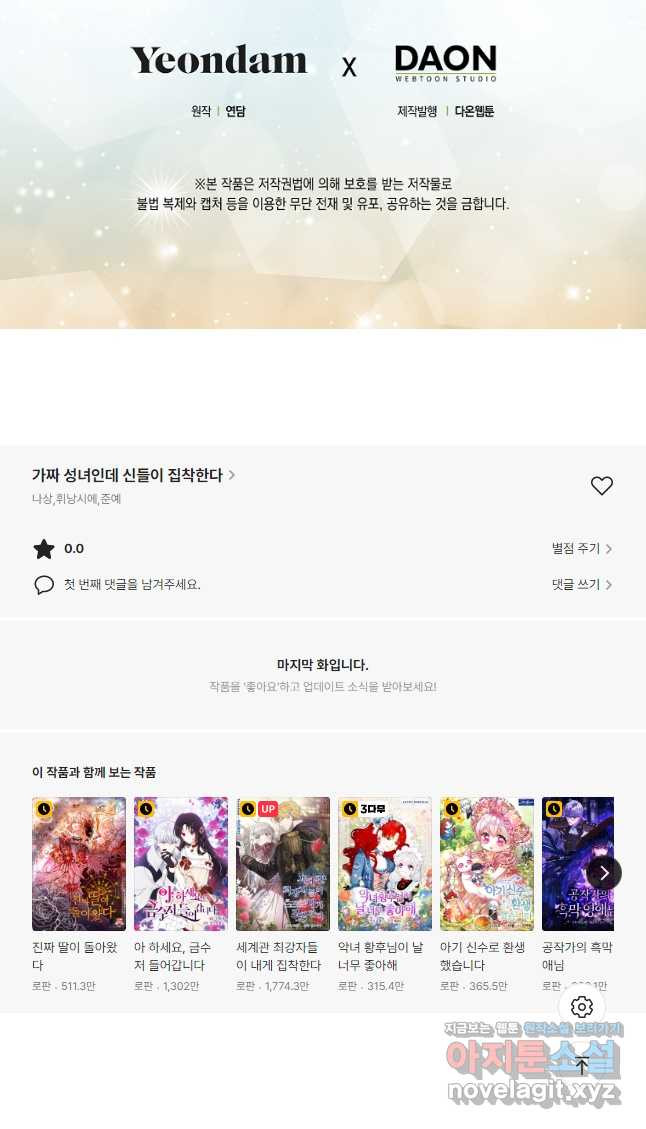This screenshot has width=646, height=1129.
Task: Open 세계관 최강자들이 내게 집착한다 webtoon
Action: coord(283,864)
